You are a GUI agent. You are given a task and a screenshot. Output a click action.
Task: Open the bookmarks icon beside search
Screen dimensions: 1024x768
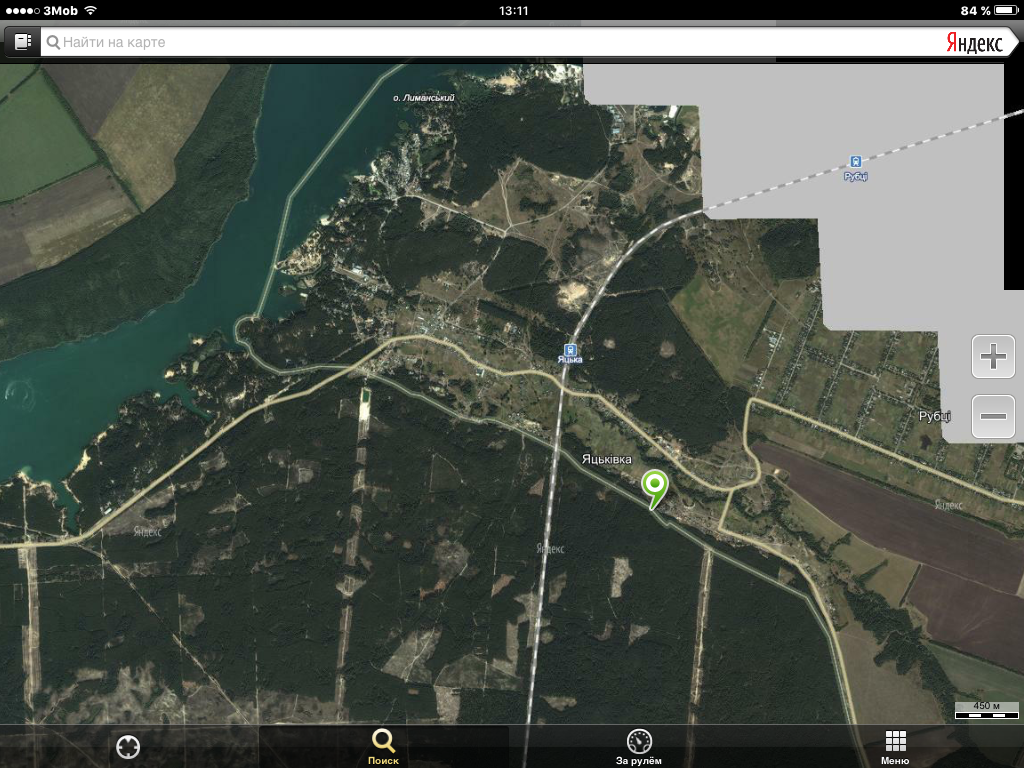23,42
